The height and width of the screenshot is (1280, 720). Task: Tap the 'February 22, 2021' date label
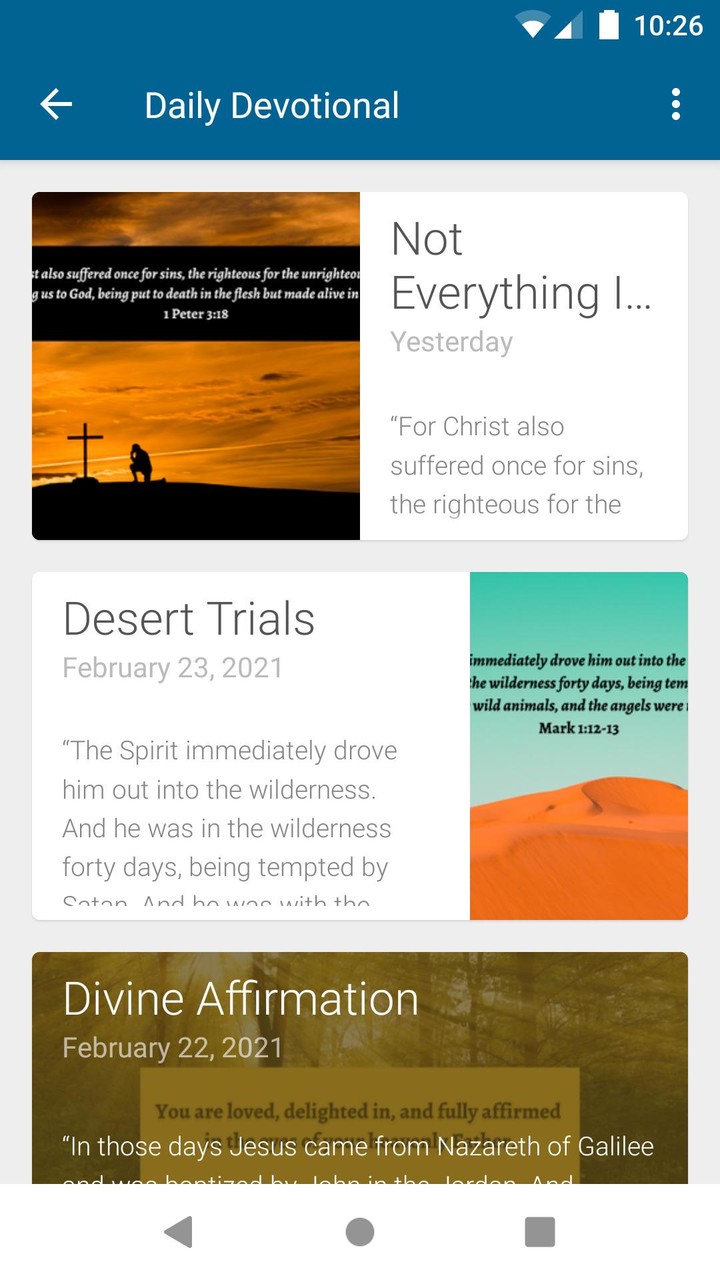click(x=172, y=1047)
